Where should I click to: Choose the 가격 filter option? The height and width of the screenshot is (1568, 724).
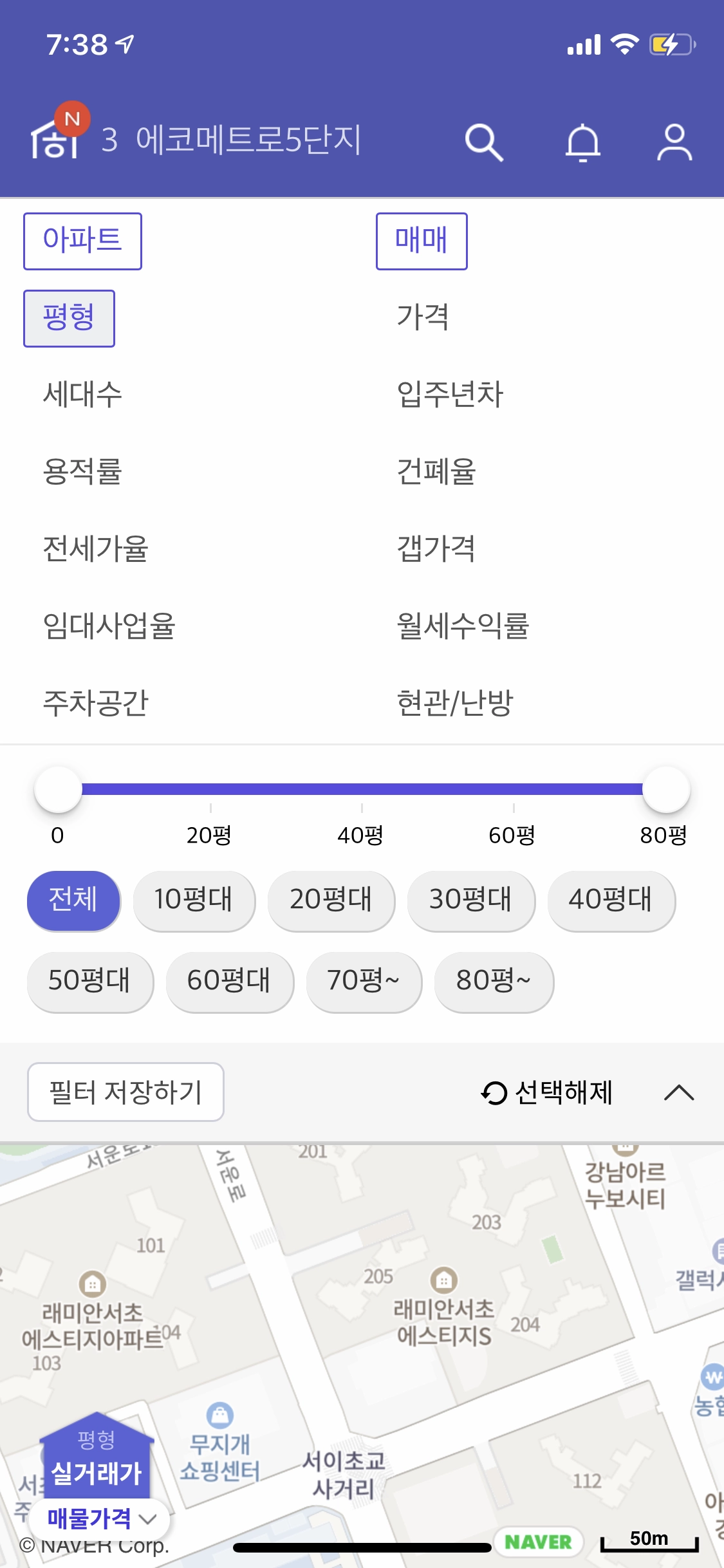click(x=423, y=317)
